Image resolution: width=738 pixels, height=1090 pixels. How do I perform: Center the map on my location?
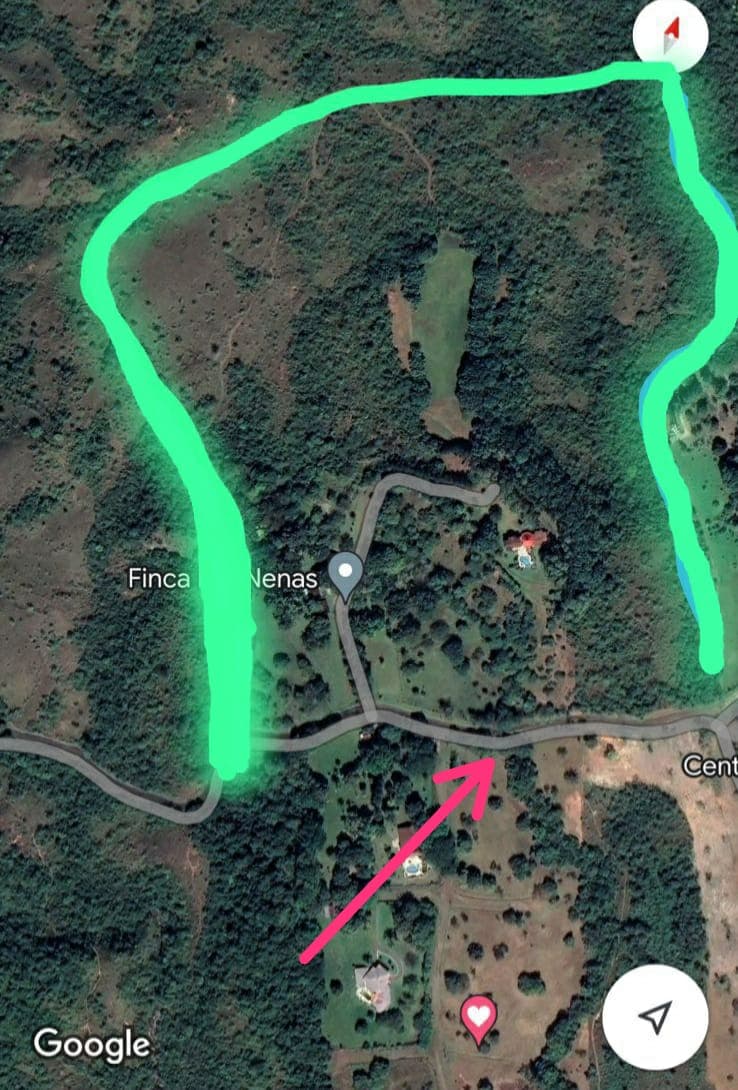coord(655,1017)
